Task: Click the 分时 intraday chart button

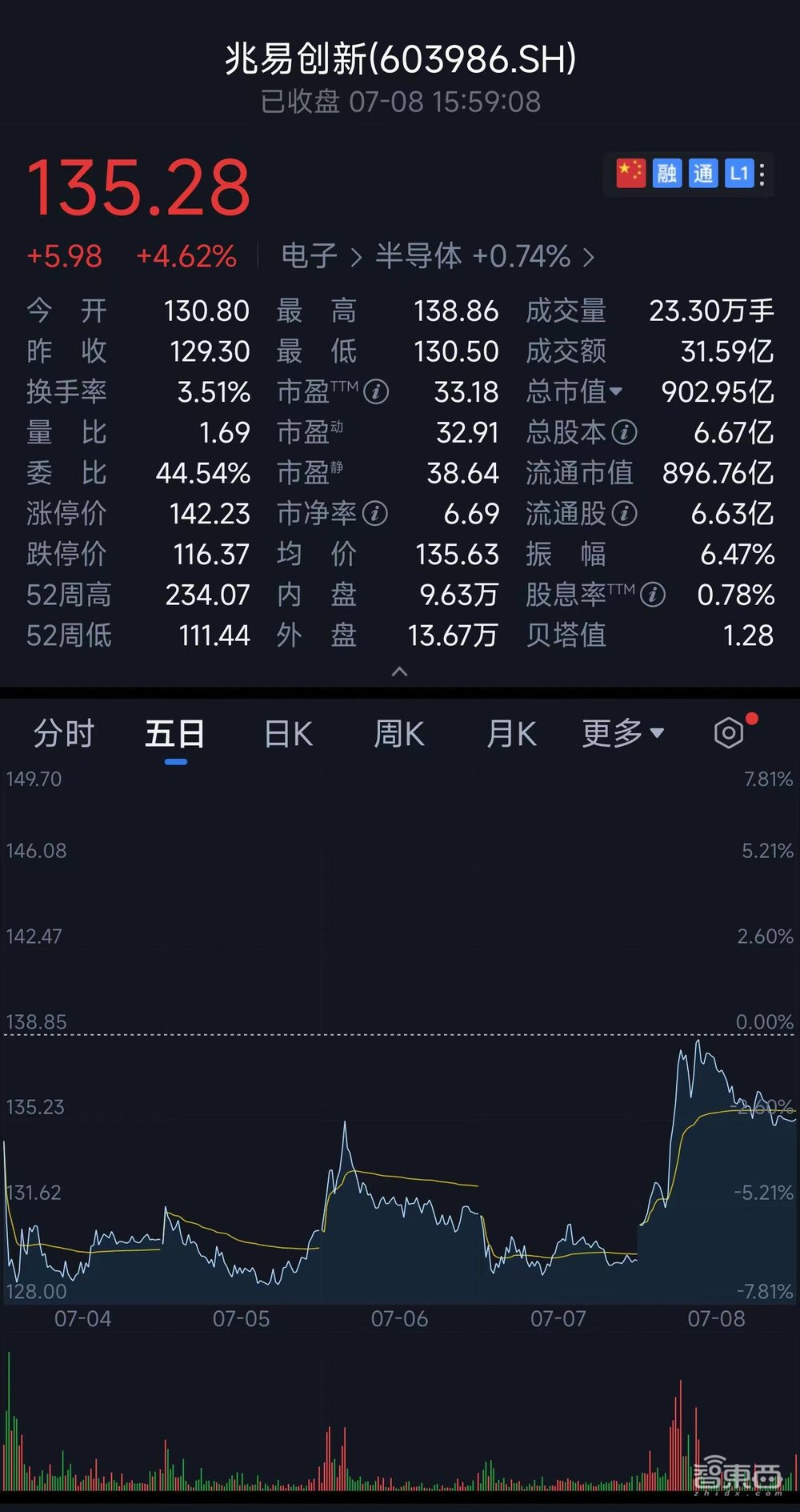Action: click(65, 732)
